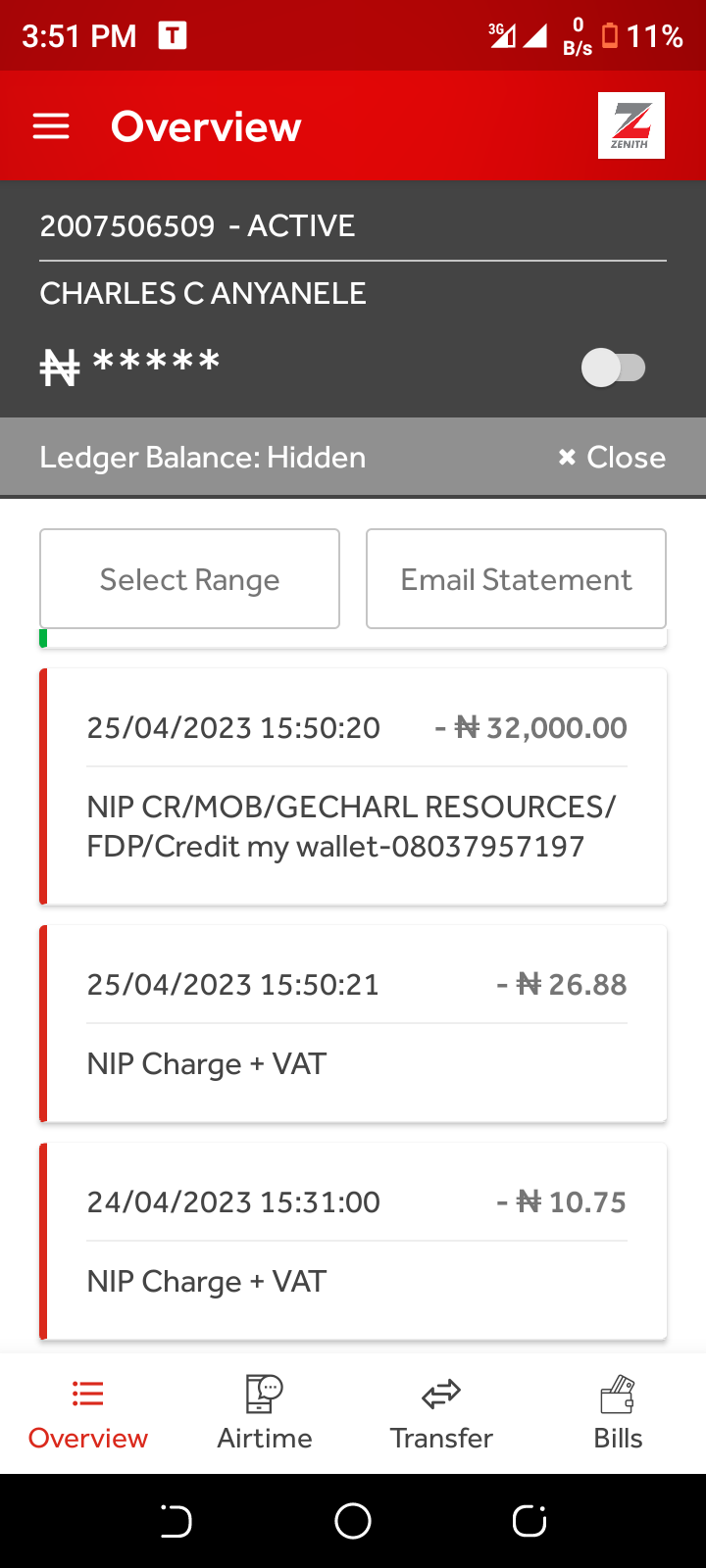
Task: Tap the system back button
Action: pos(176,1521)
